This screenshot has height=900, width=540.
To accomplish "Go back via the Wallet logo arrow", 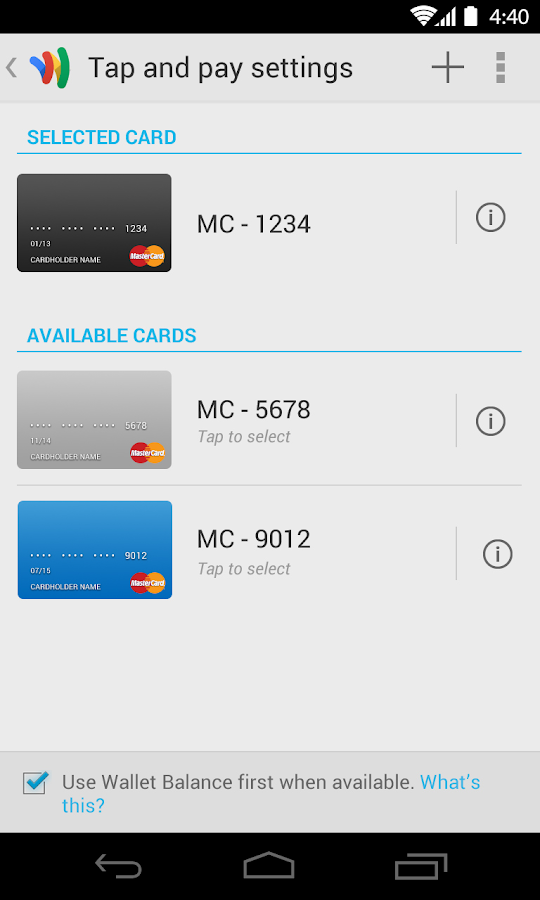I will click(38, 68).
